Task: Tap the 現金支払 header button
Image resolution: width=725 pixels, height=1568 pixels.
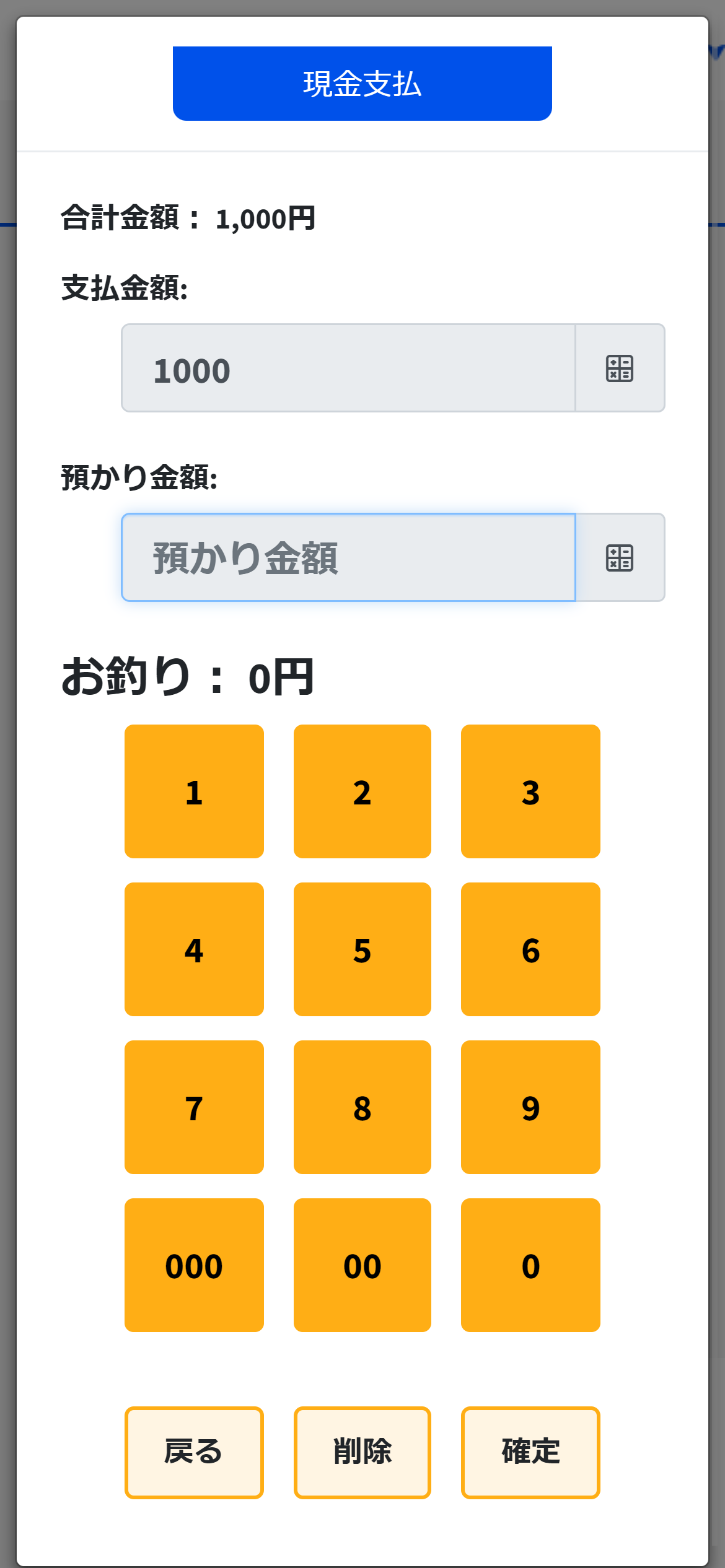Action: click(362, 84)
